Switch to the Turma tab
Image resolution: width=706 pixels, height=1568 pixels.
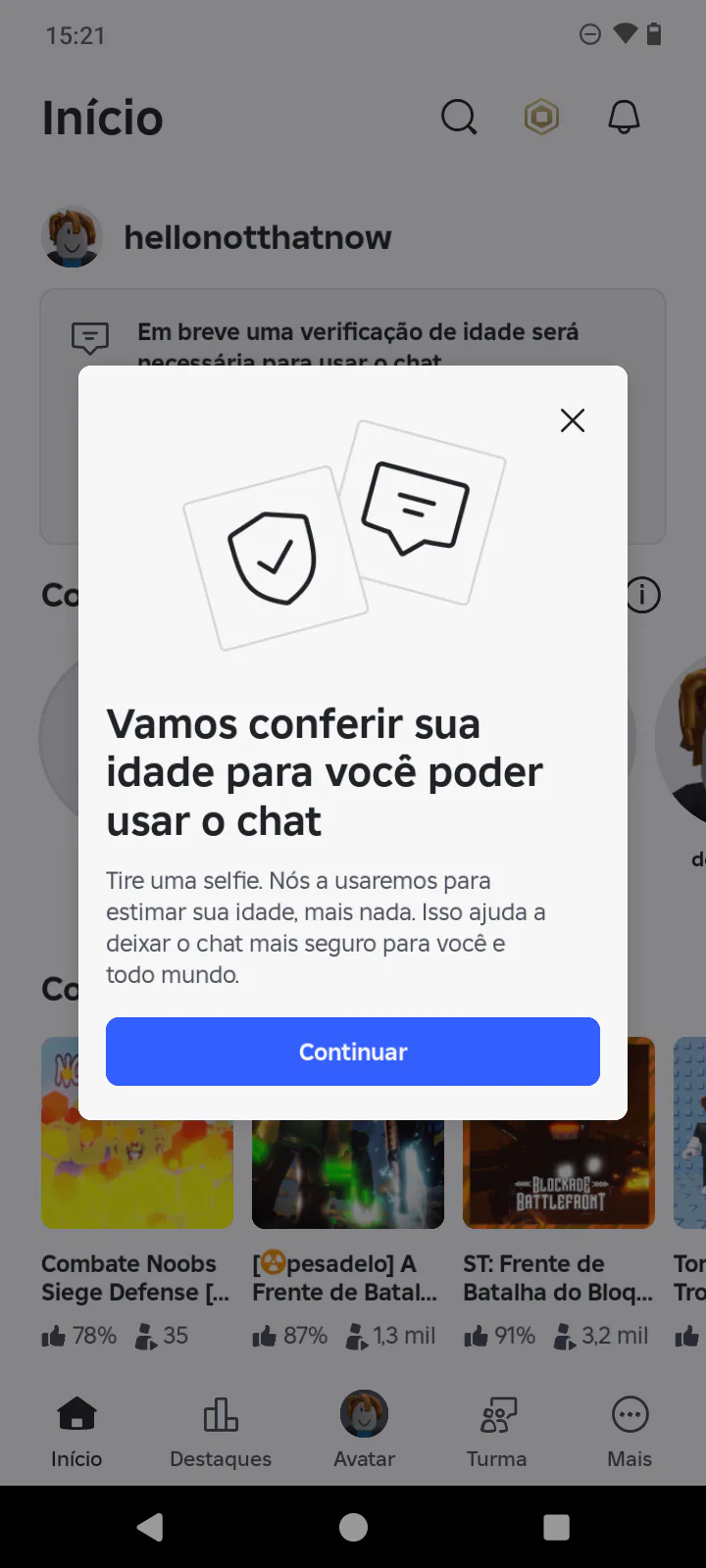(x=497, y=1432)
